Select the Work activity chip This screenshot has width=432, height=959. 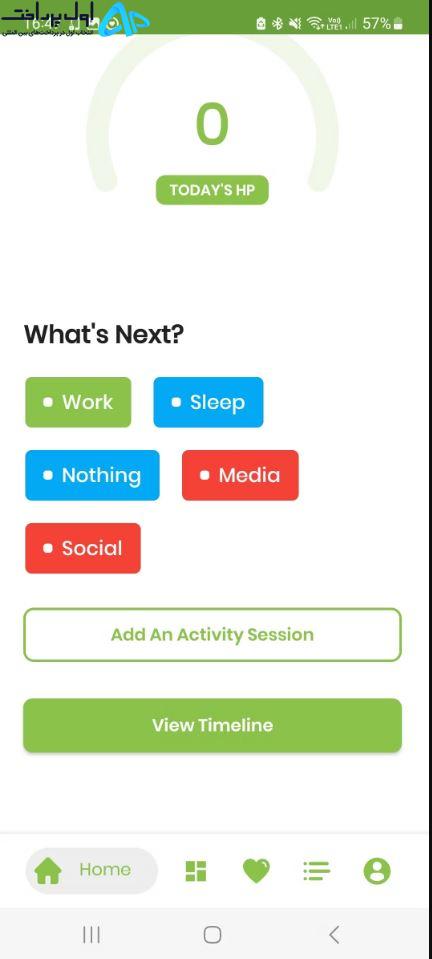point(78,402)
